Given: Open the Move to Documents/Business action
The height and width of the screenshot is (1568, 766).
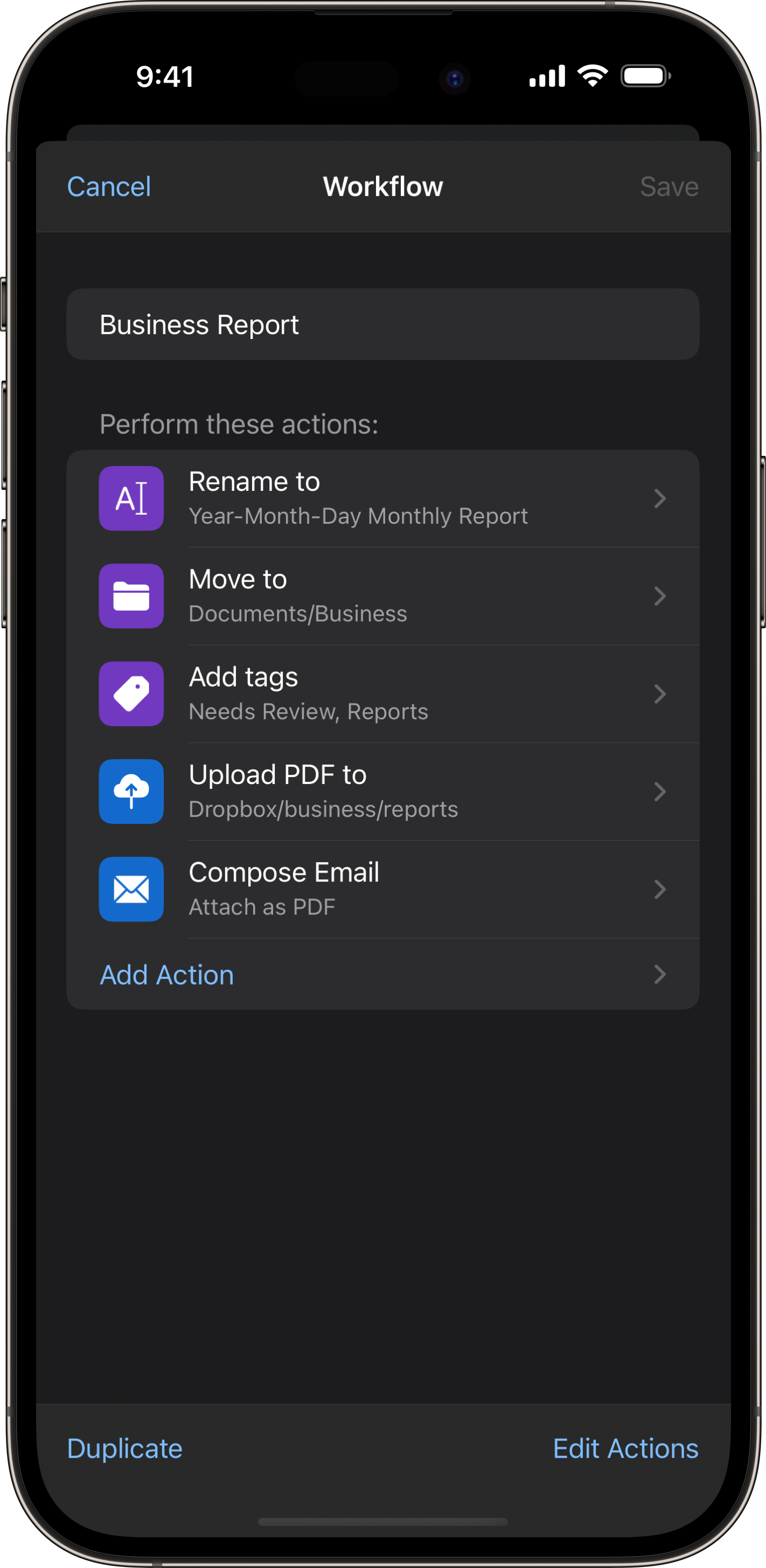Looking at the screenshot, I should click(x=382, y=596).
